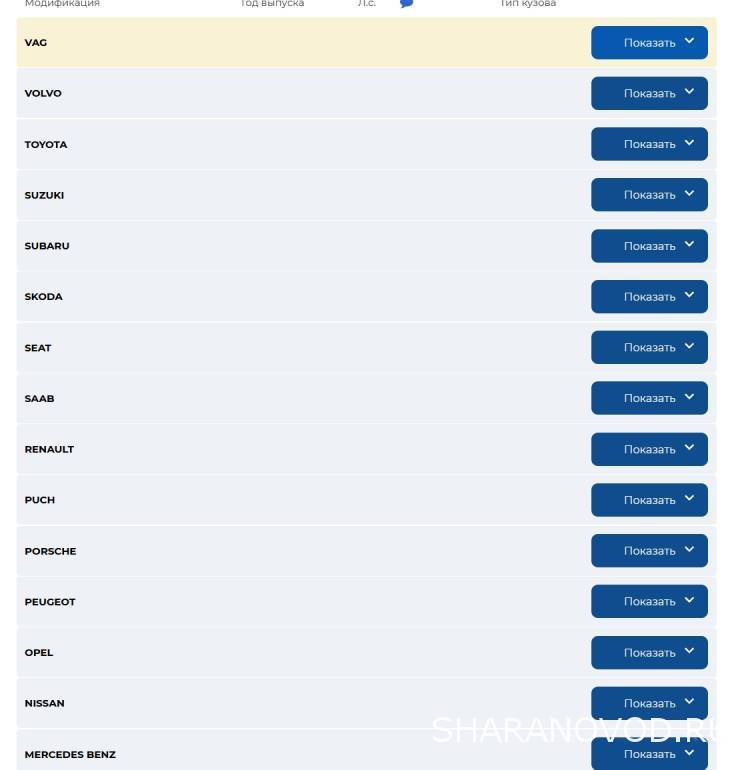Viewport: 734px width, 770px height.
Task: Expand the PUCH row
Action: [x=649, y=500]
